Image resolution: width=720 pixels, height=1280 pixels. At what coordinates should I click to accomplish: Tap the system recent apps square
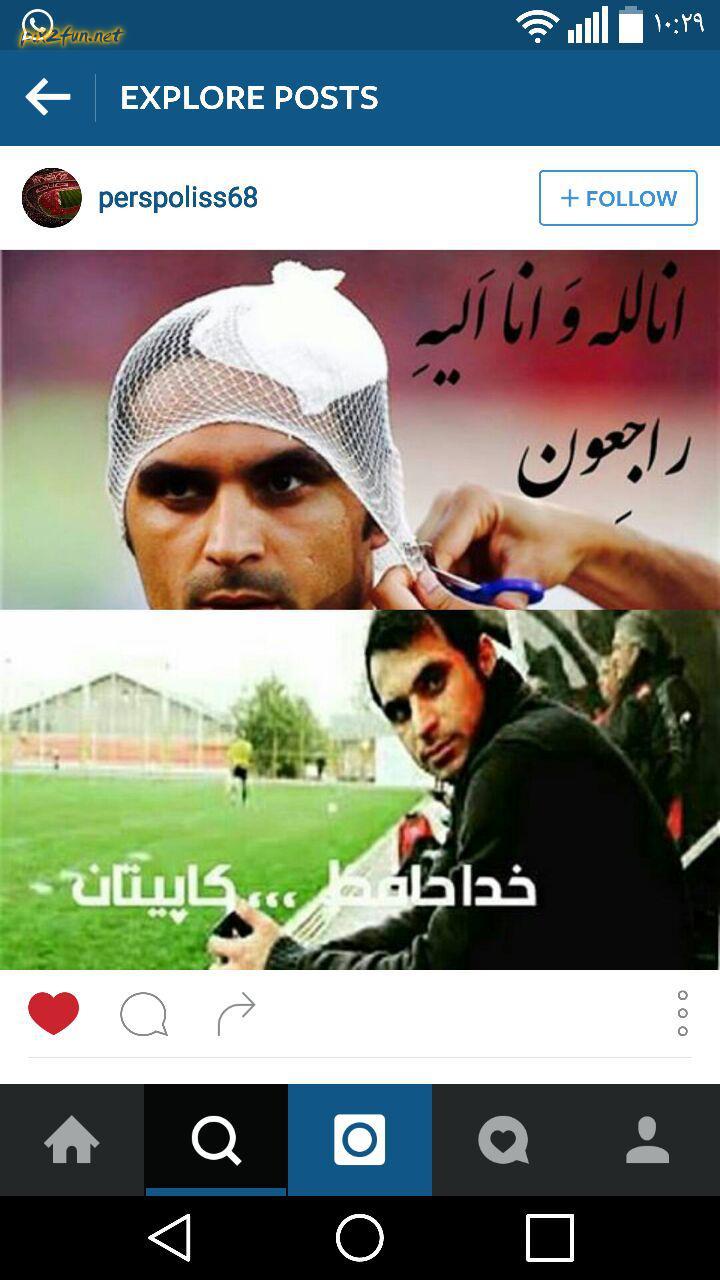point(550,1238)
